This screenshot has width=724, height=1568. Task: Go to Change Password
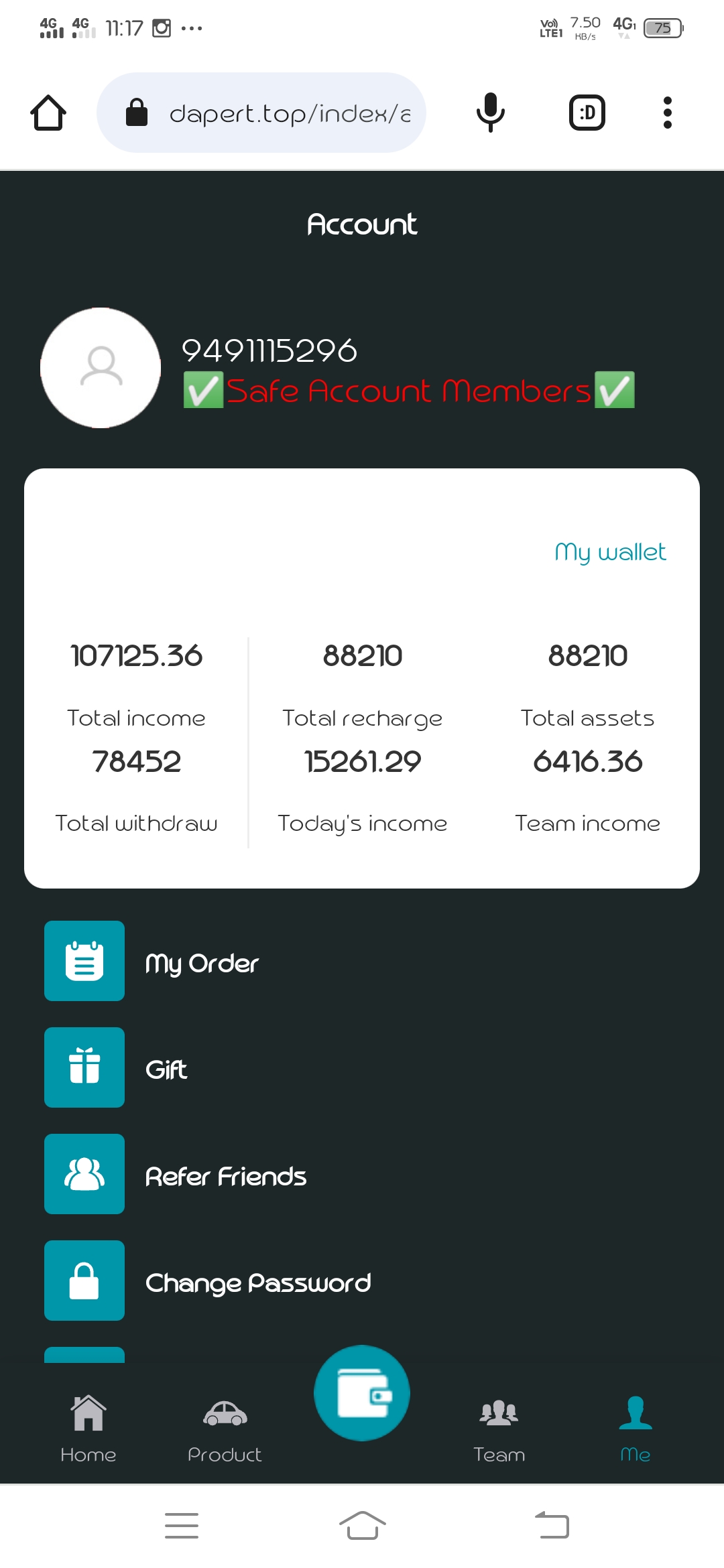coord(257,1282)
